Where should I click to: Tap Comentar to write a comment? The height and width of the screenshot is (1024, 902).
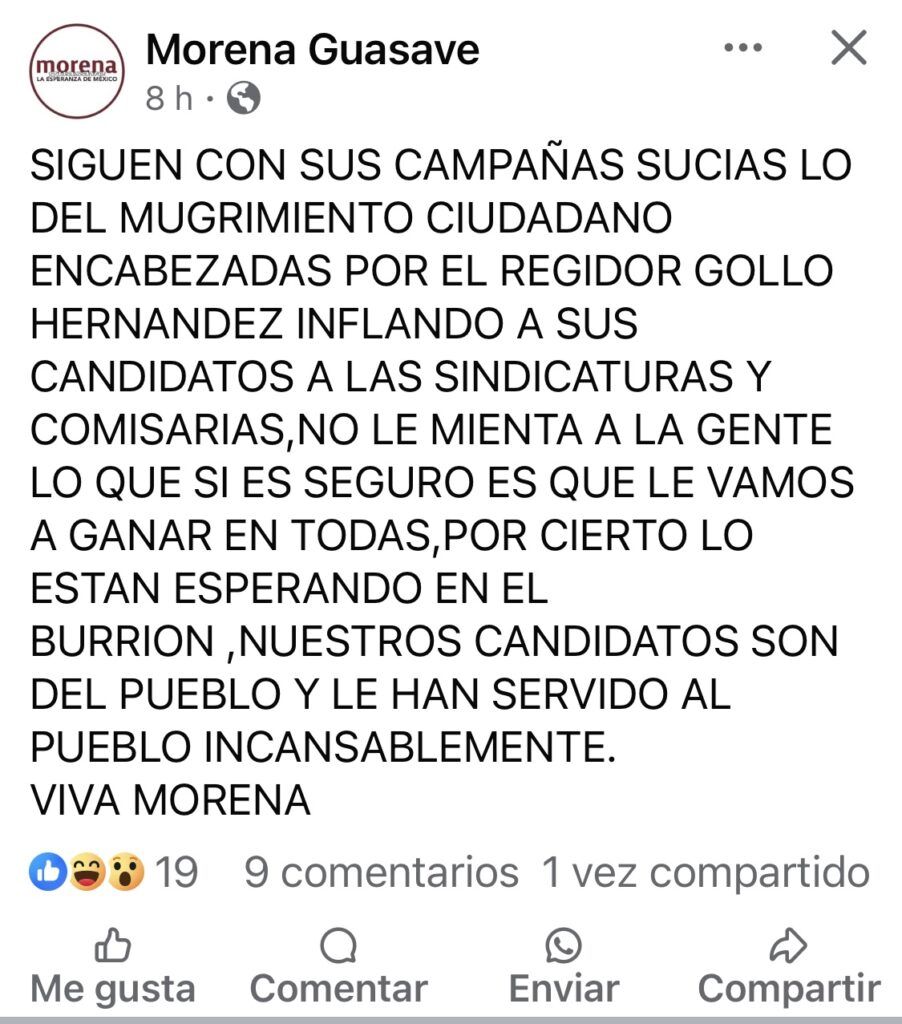(x=339, y=968)
